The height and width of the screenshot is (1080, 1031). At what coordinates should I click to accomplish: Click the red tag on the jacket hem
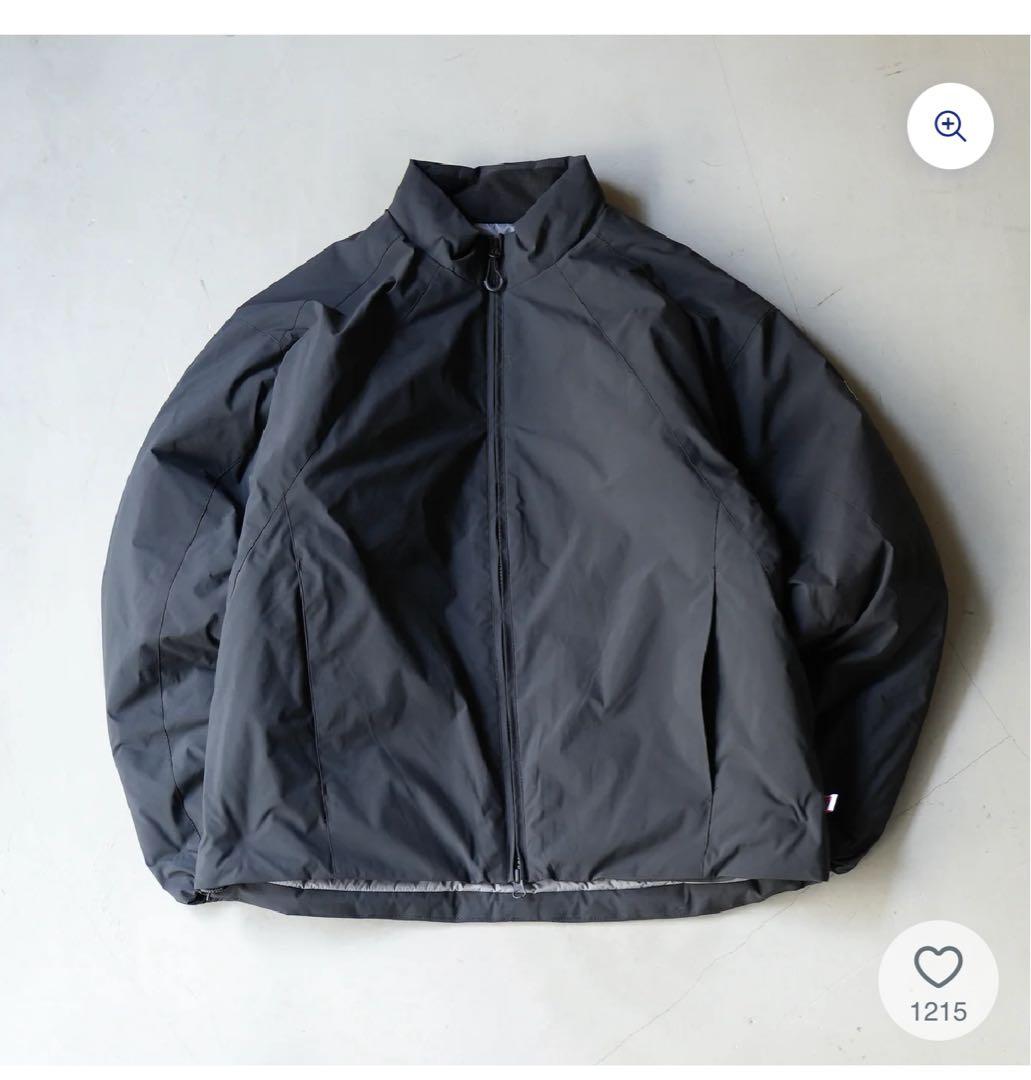830,805
